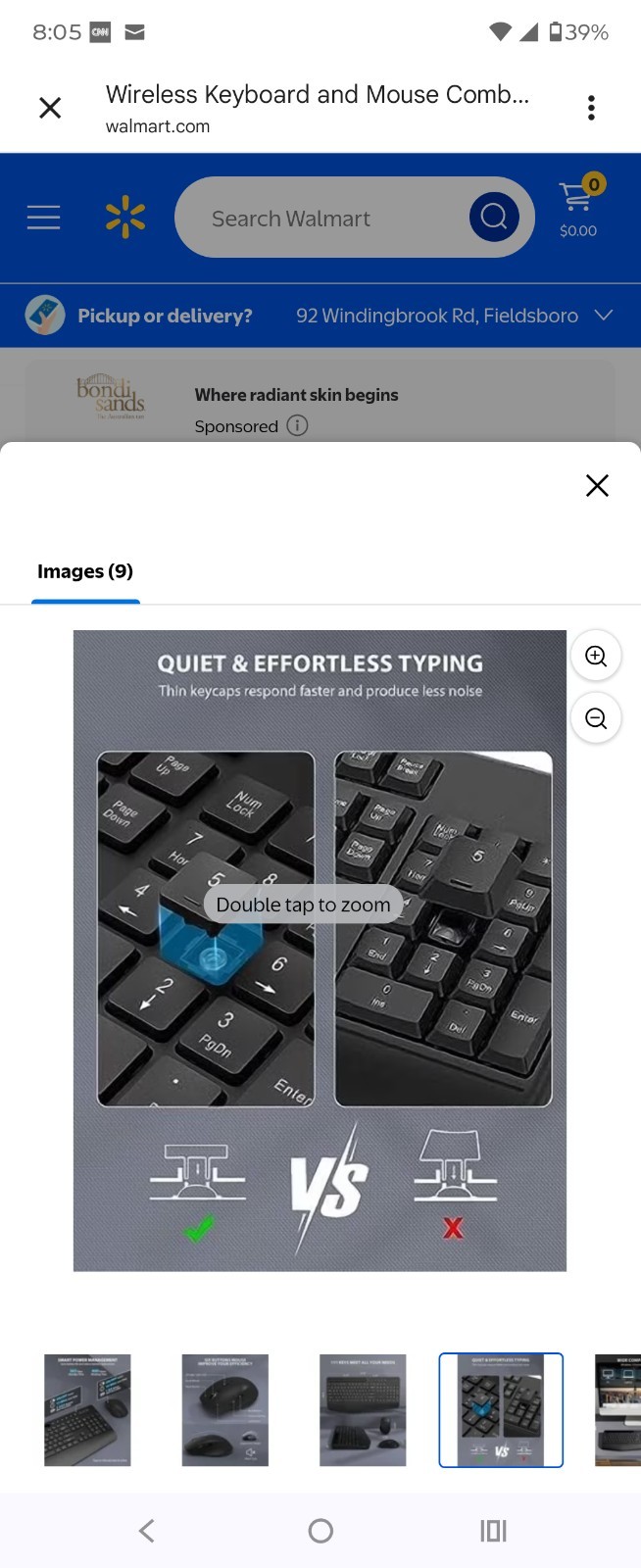Open the browser overflow menu
This screenshot has width=641, height=1568.
pyautogui.click(x=591, y=108)
